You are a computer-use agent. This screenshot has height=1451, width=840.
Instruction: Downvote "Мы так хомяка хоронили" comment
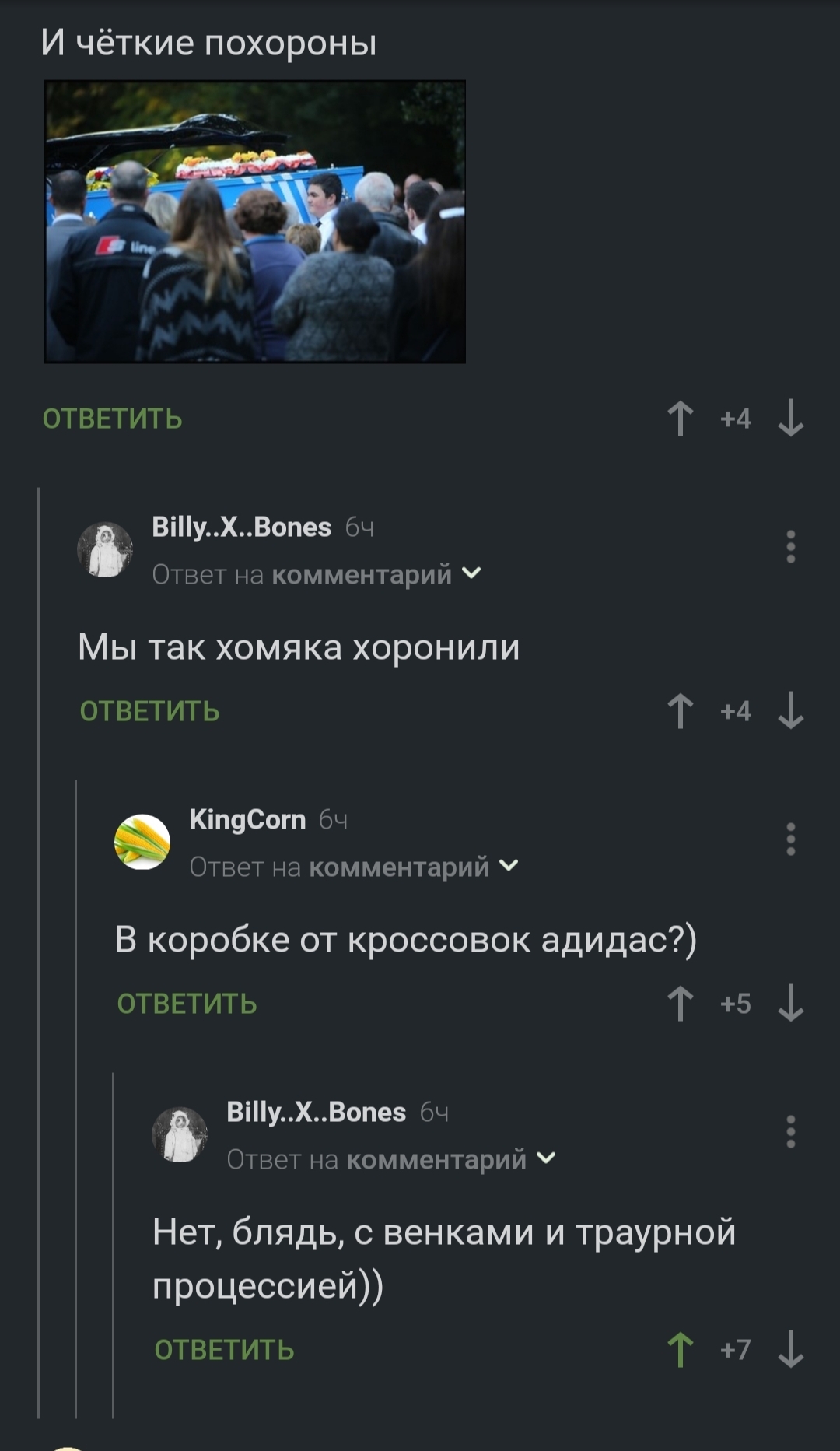[x=790, y=711]
